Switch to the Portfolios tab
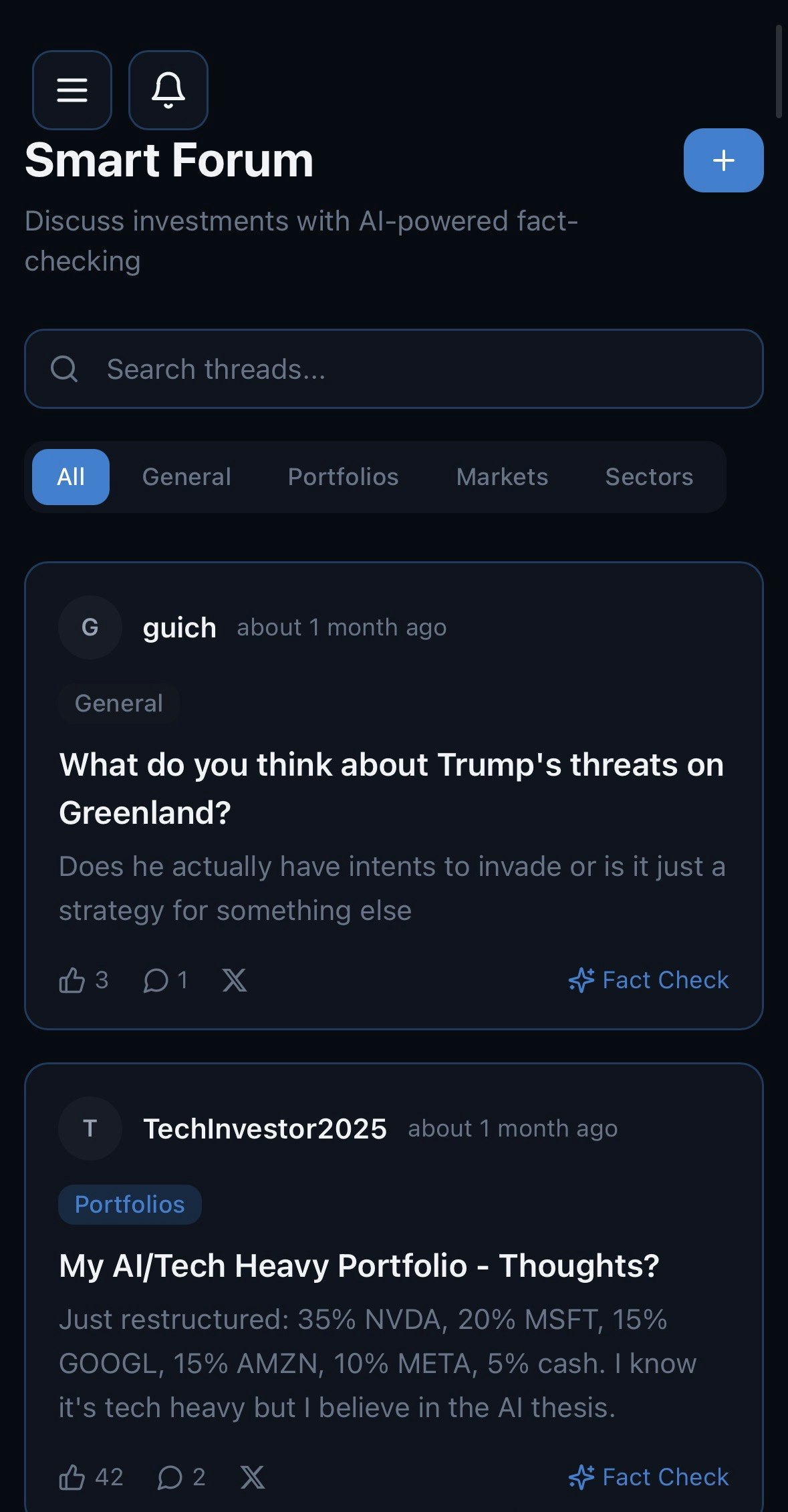This screenshot has height=1512, width=788. coord(343,477)
